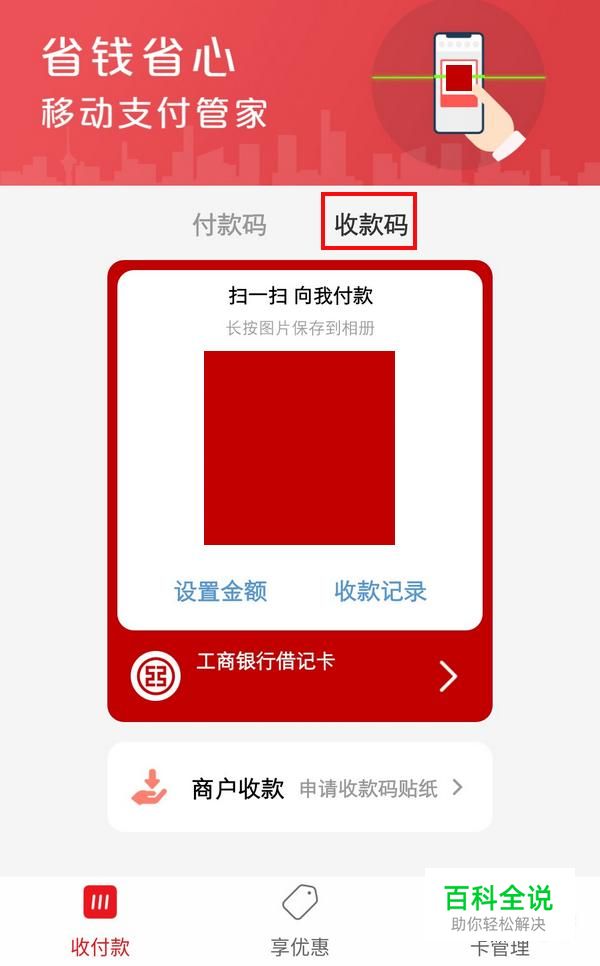Screen dimensions: 600x966
Task: Go to the 收付款 bottom tab
Action: [100, 920]
